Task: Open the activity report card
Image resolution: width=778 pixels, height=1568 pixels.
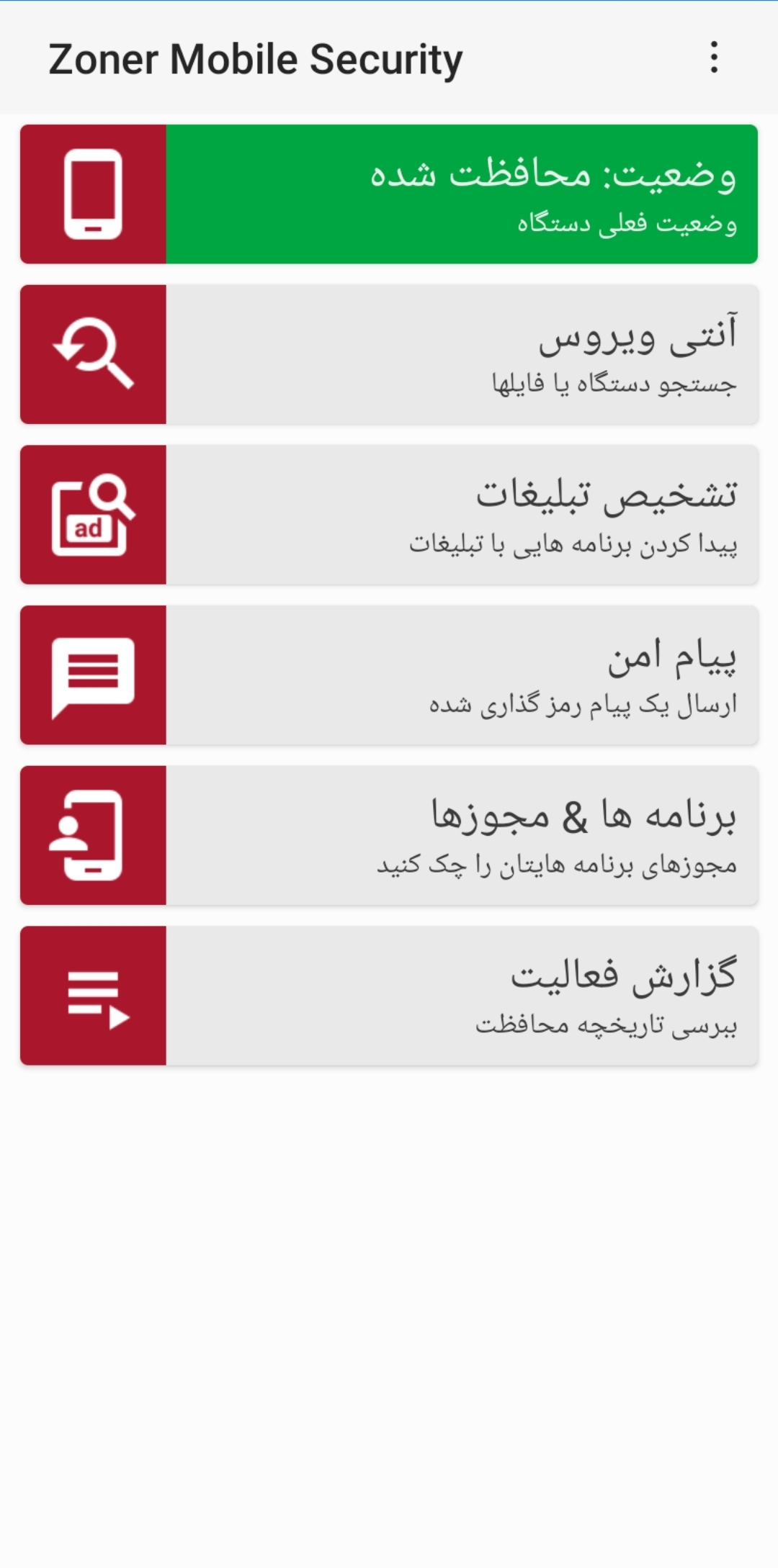Action: click(x=389, y=996)
